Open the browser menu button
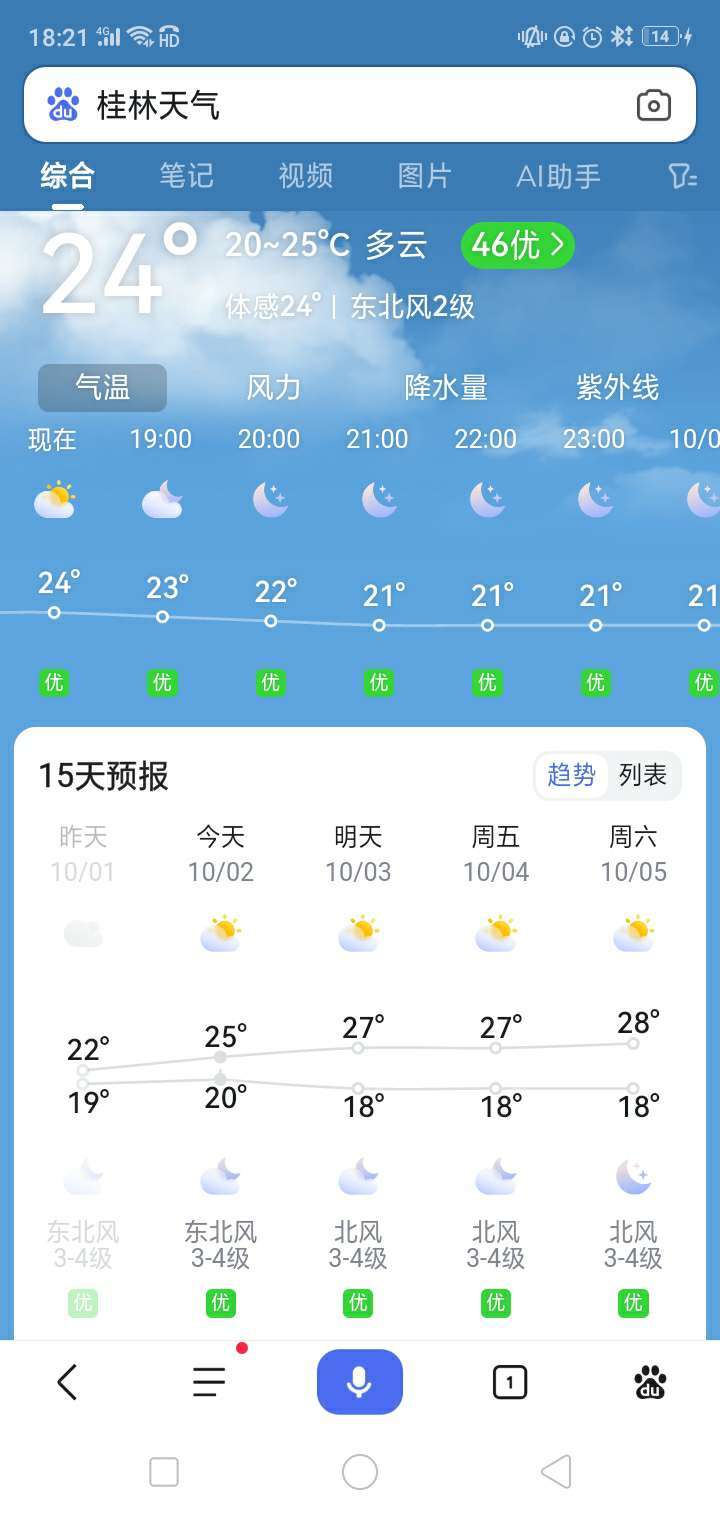This screenshot has width=720, height=1520. [209, 1382]
